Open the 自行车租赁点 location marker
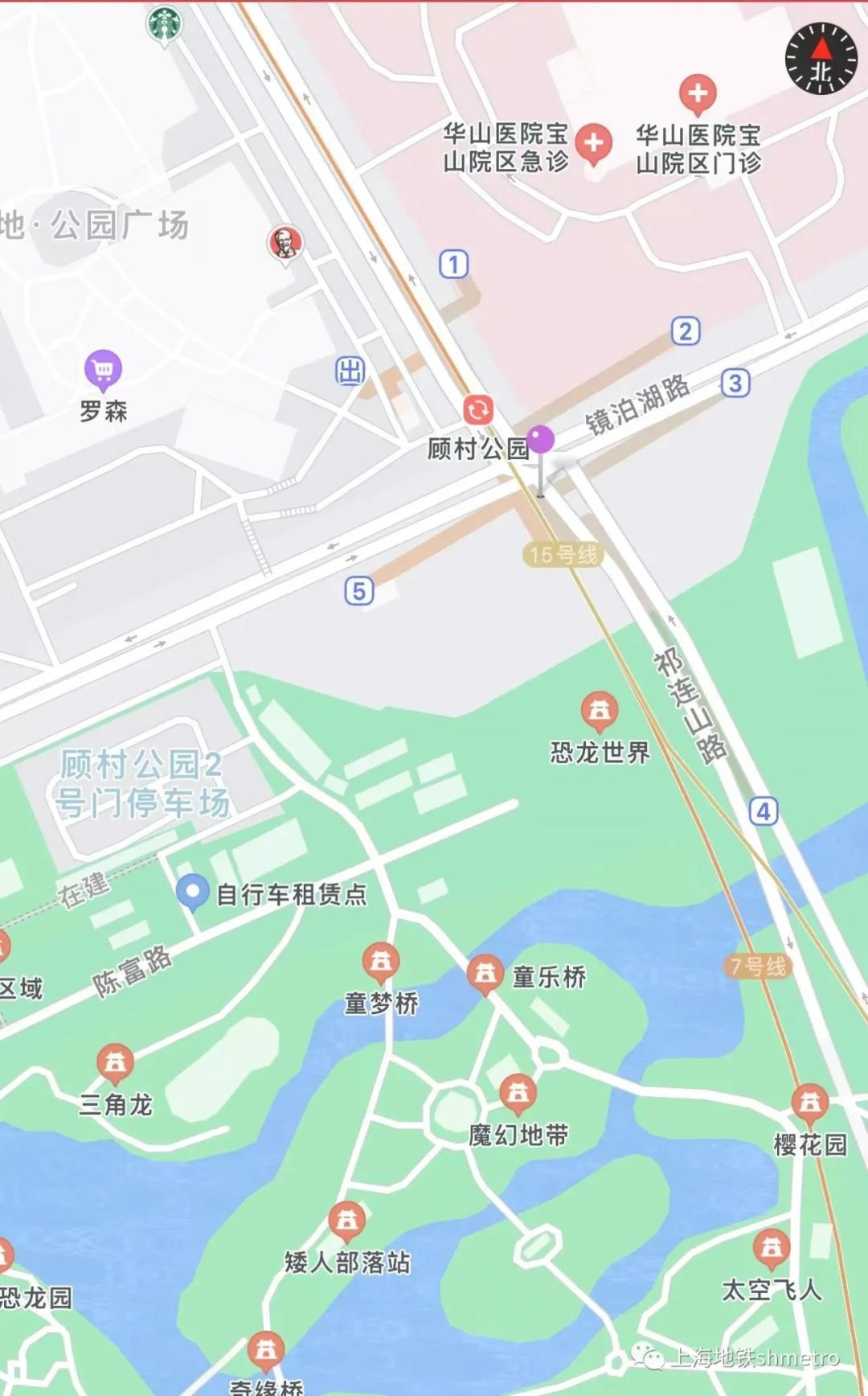Viewport: 868px width, 1396px height. click(192, 892)
